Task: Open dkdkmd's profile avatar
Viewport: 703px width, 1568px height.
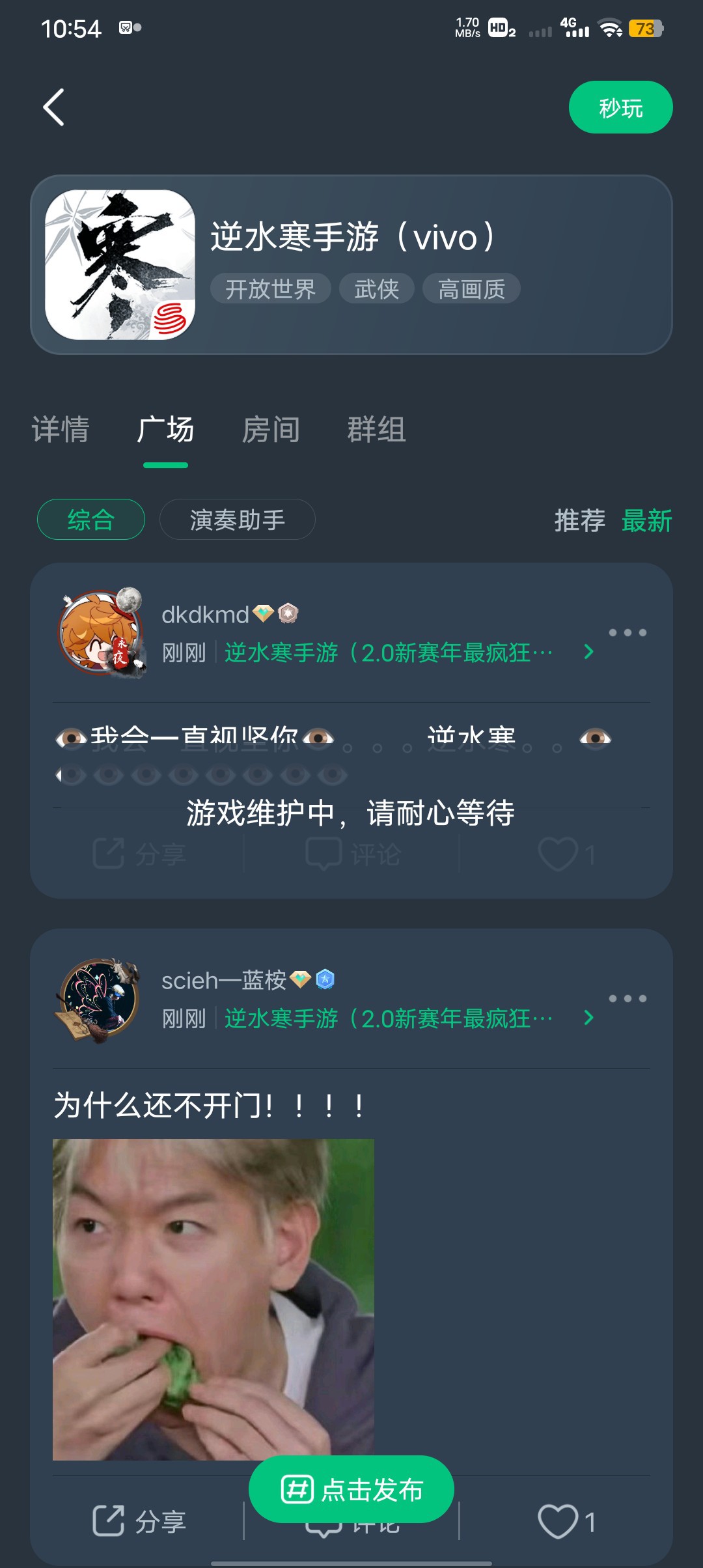Action: coord(100,633)
